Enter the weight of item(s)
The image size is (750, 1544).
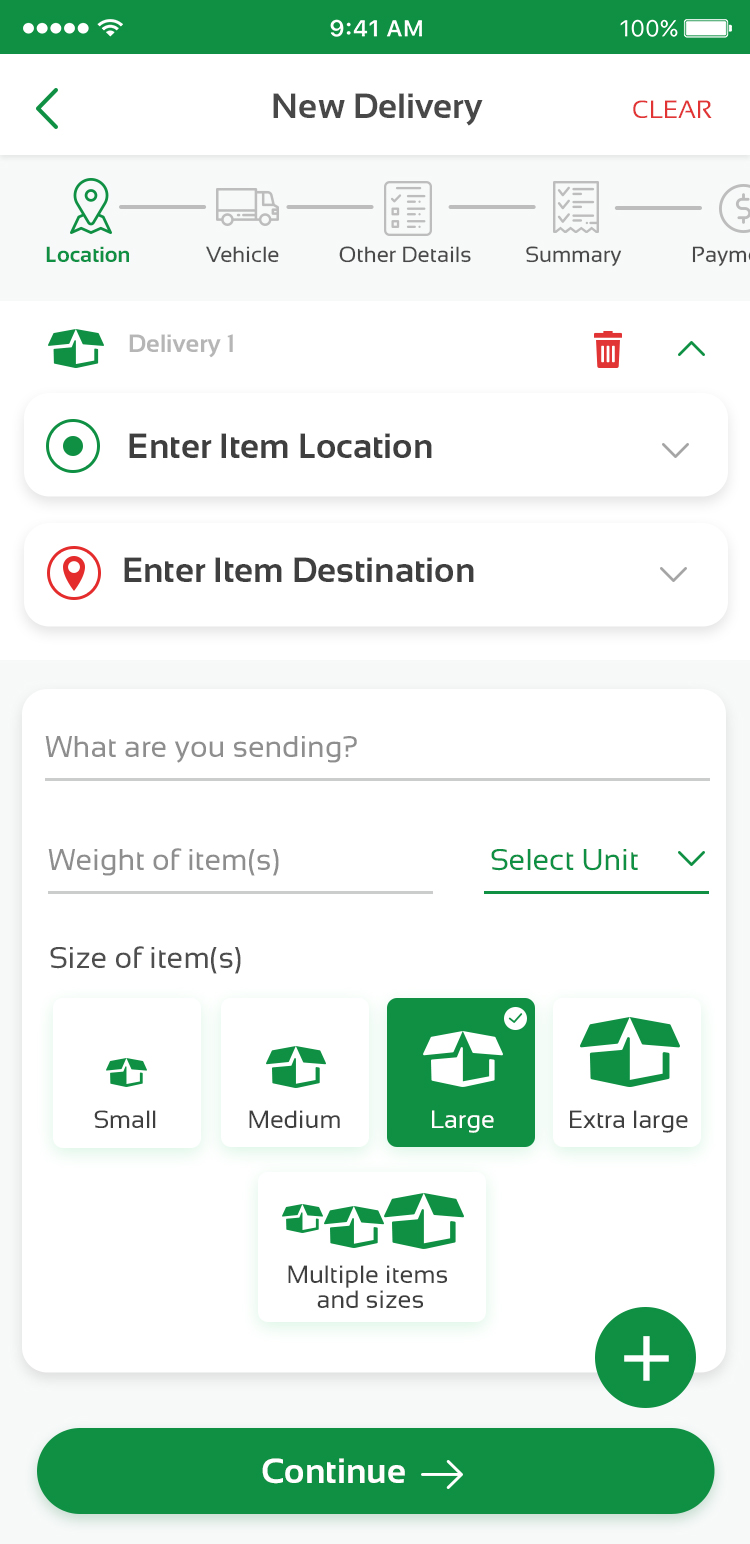(x=239, y=860)
